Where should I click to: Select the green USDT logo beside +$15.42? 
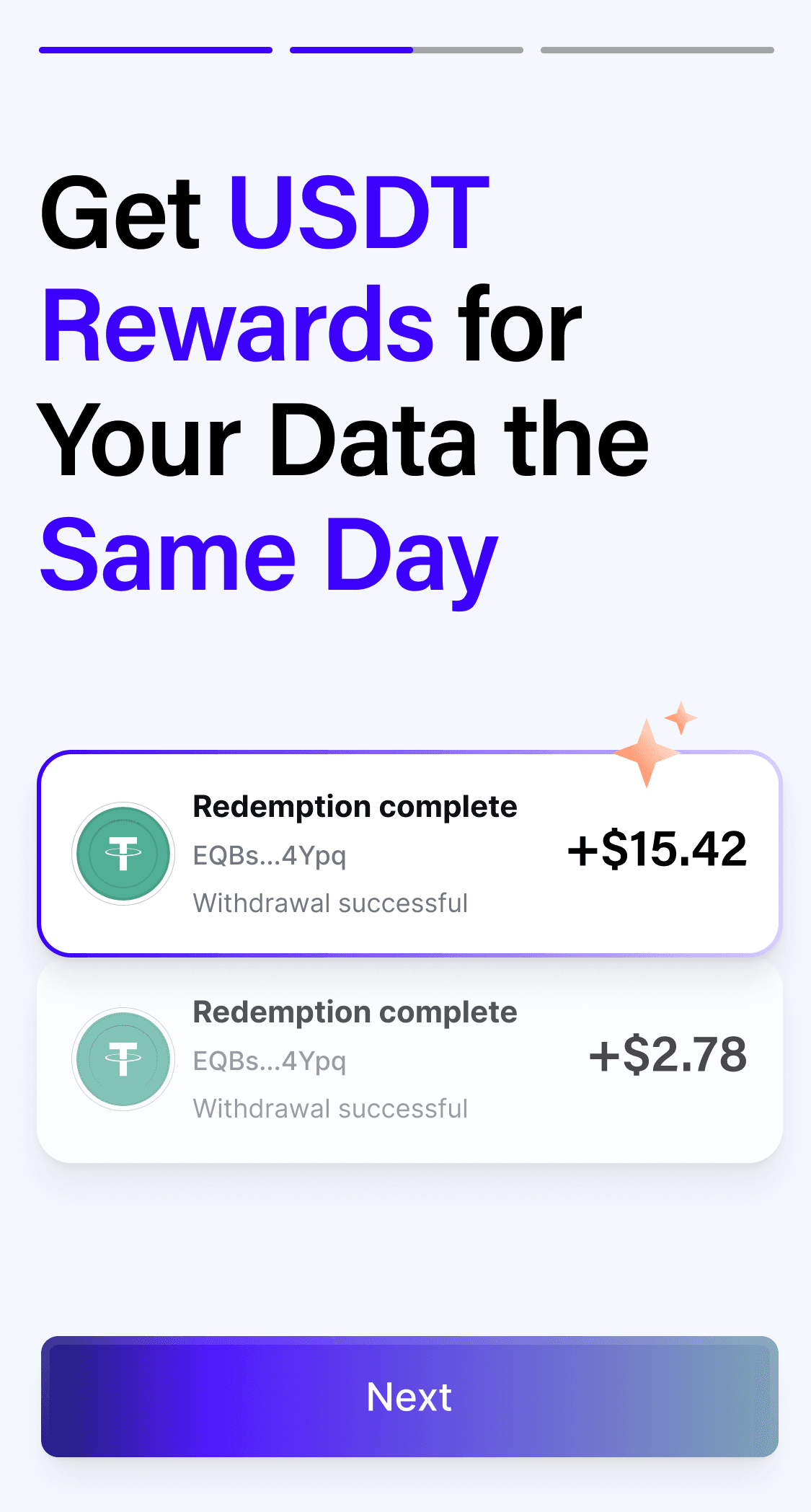tap(123, 854)
